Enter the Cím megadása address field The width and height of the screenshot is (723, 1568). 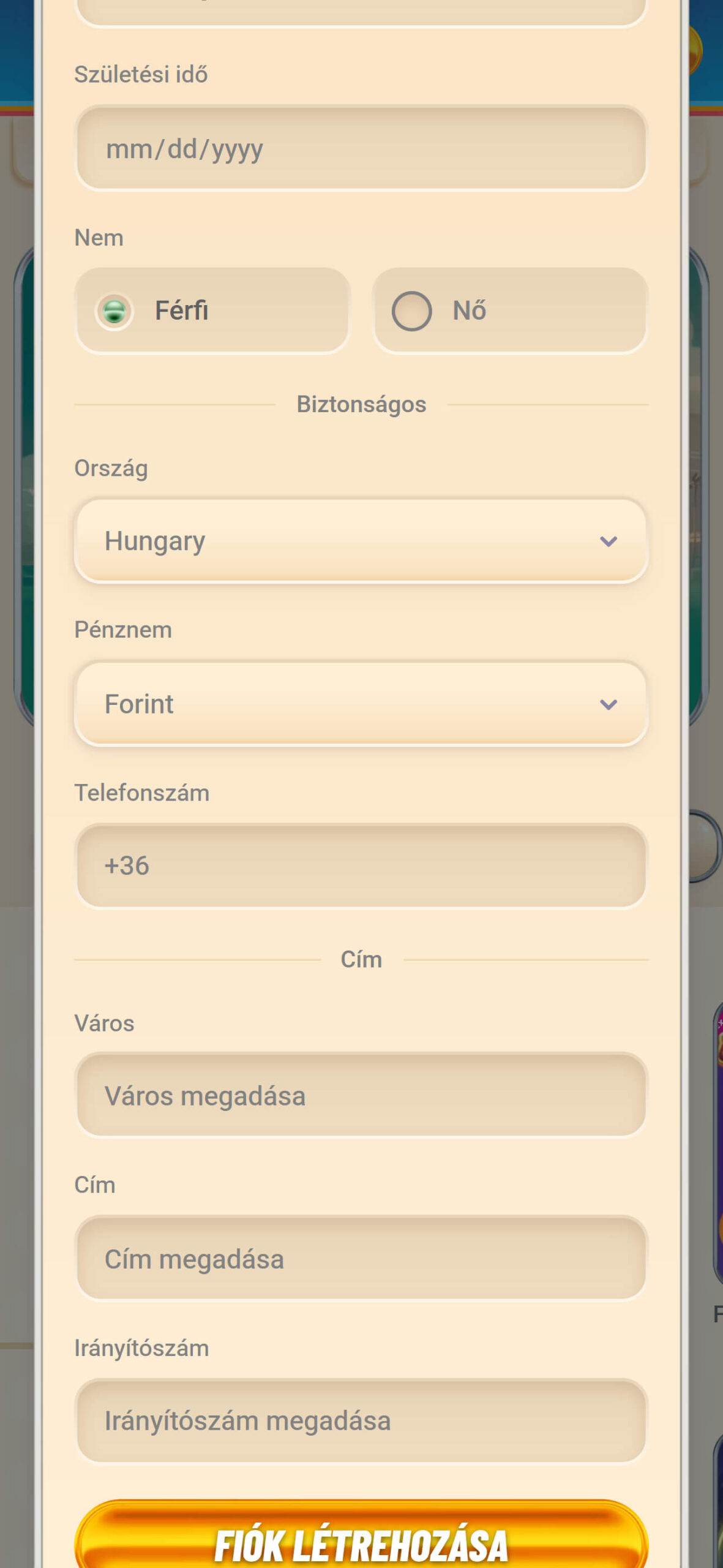coord(361,1259)
